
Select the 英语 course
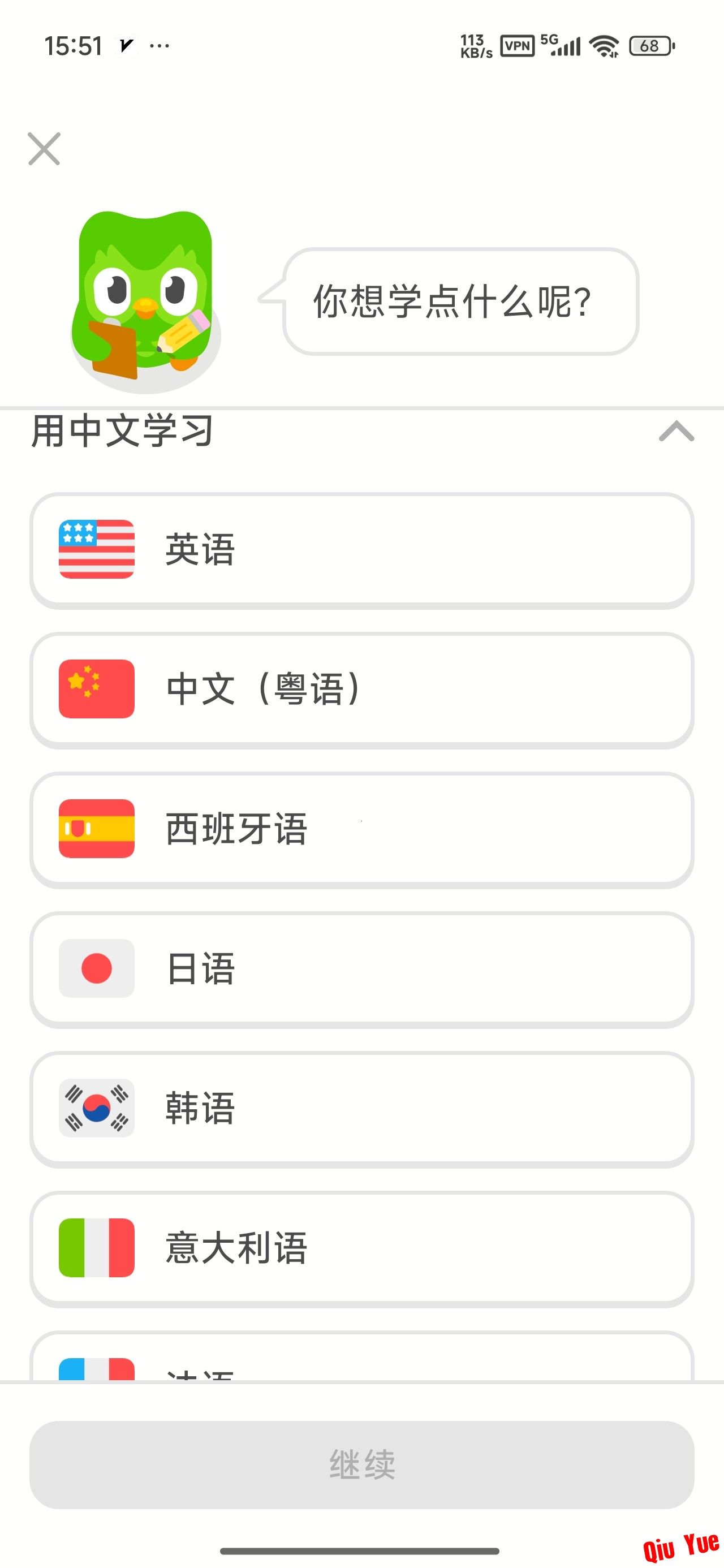pos(361,550)
